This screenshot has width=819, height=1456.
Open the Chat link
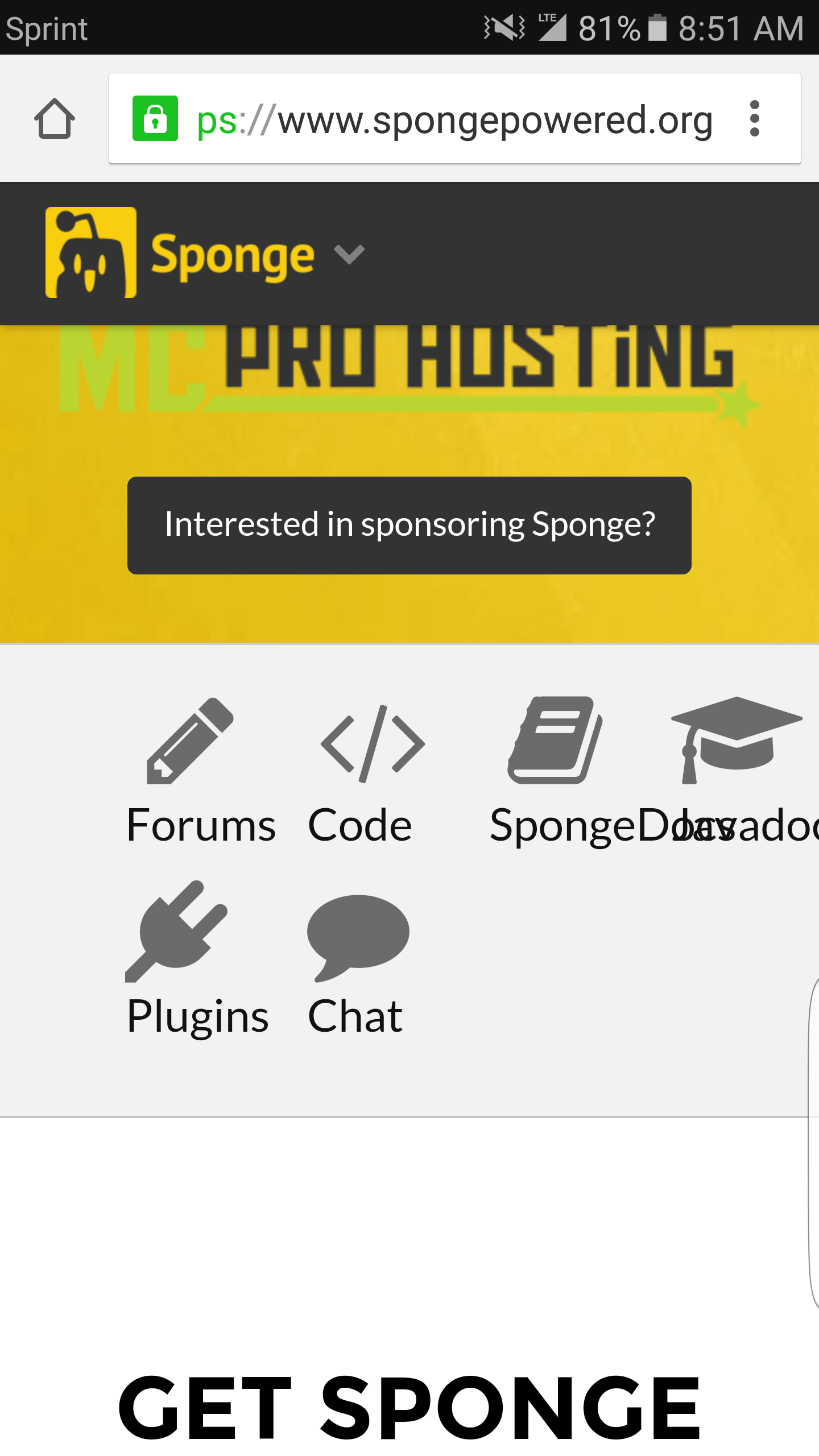click(x=357, y=965)
